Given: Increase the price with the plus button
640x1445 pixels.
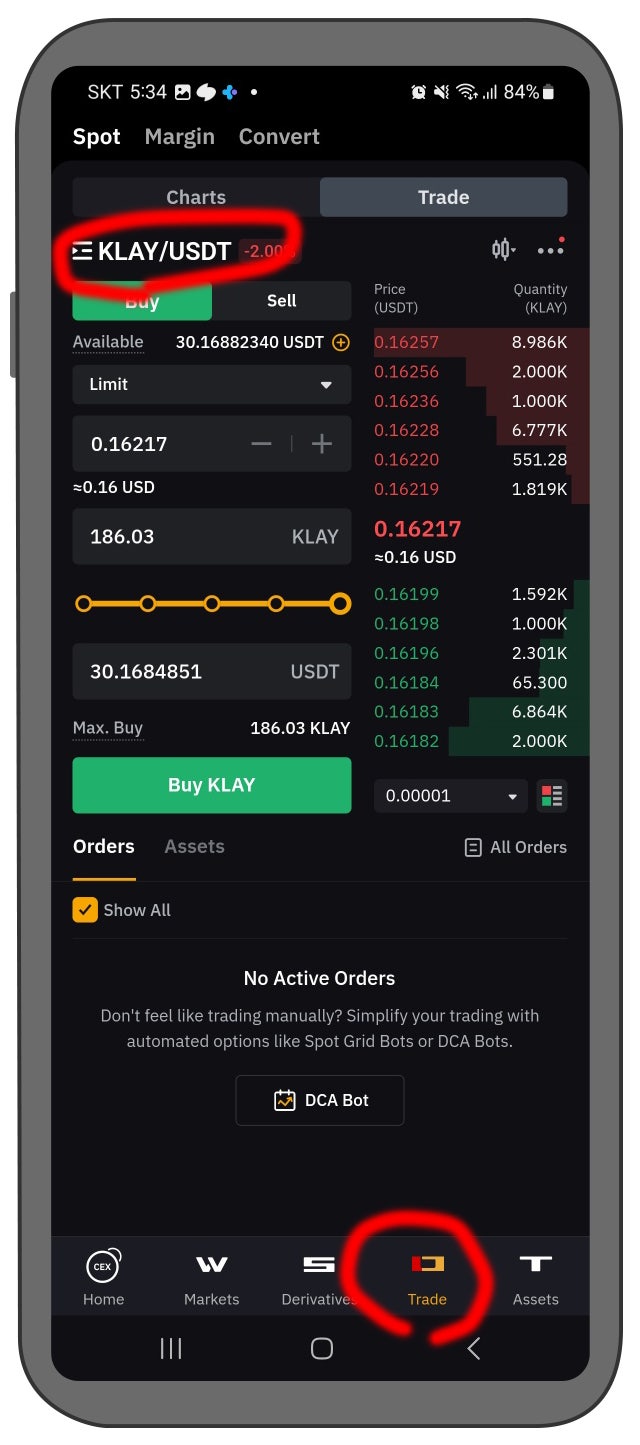Looking at the screenshot, I should click(x=322, y=444).
